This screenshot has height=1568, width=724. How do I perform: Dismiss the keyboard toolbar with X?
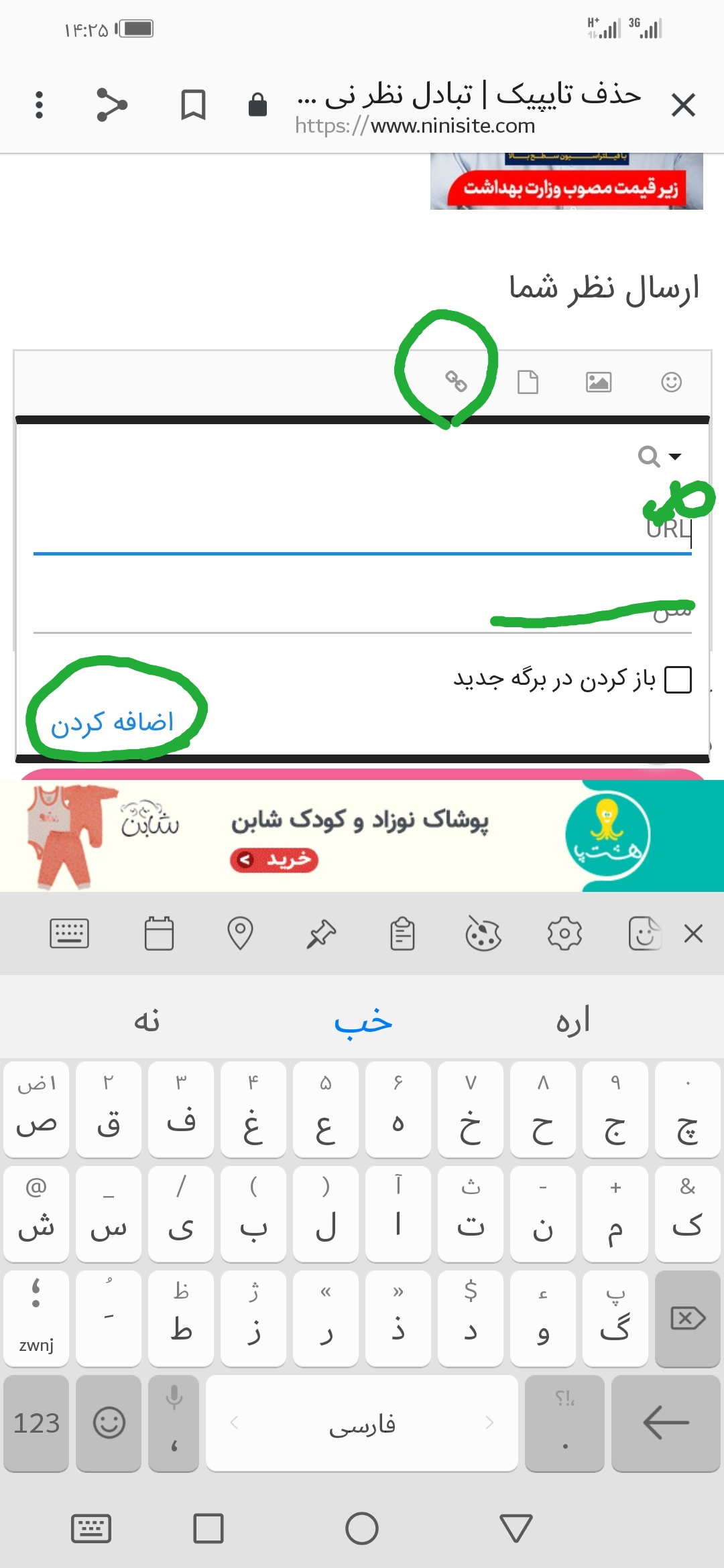tap(693, 933)
